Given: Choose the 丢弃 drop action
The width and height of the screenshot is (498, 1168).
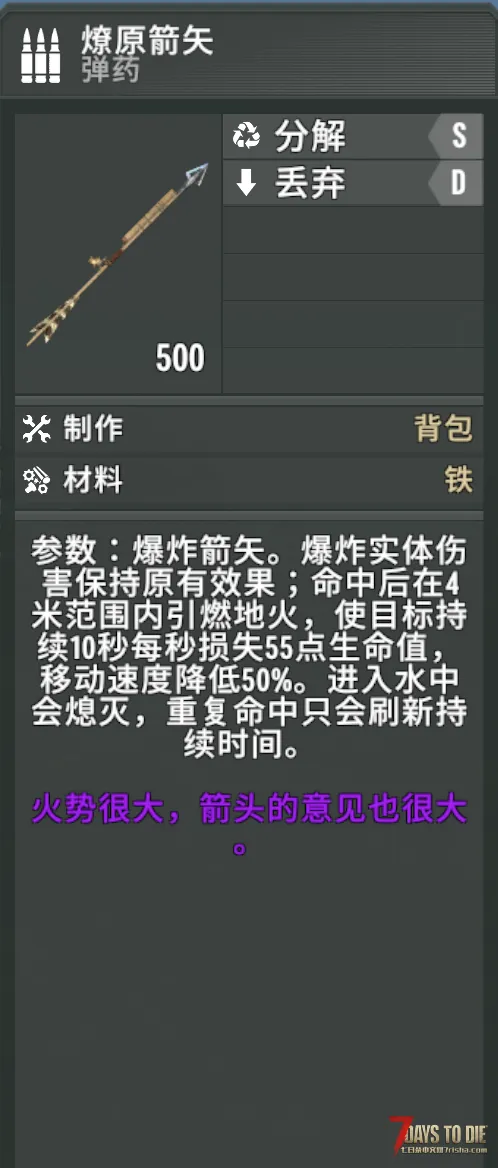Looking at the screenshot, I should point(353,182).
